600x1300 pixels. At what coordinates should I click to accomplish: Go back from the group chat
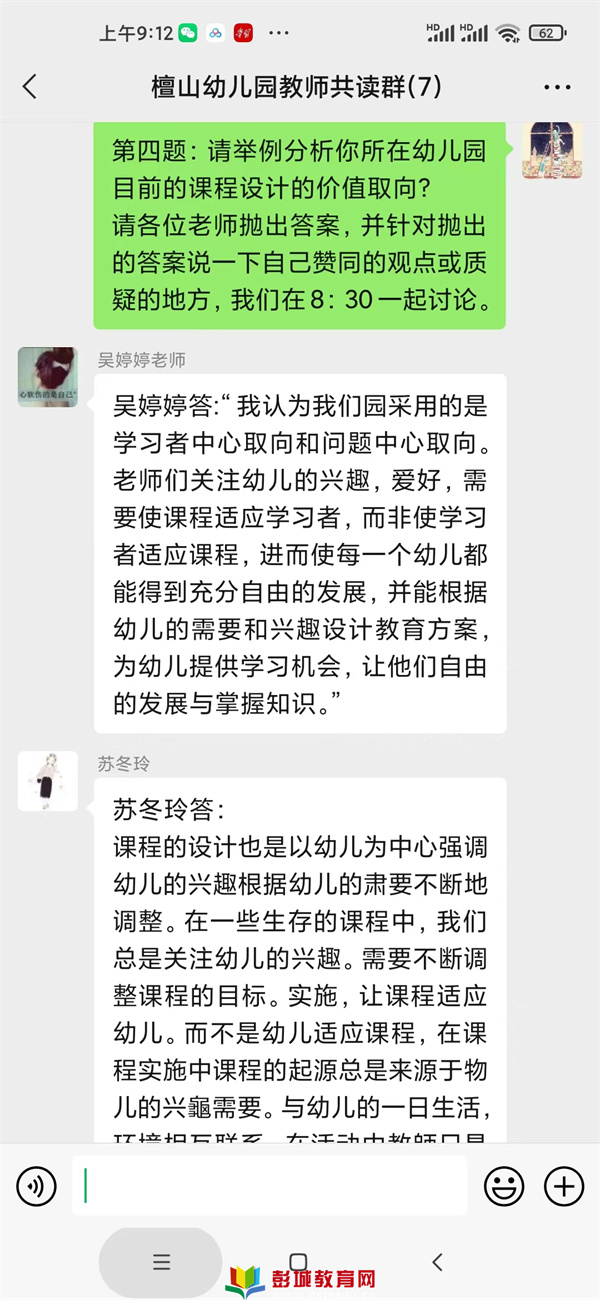29,87
